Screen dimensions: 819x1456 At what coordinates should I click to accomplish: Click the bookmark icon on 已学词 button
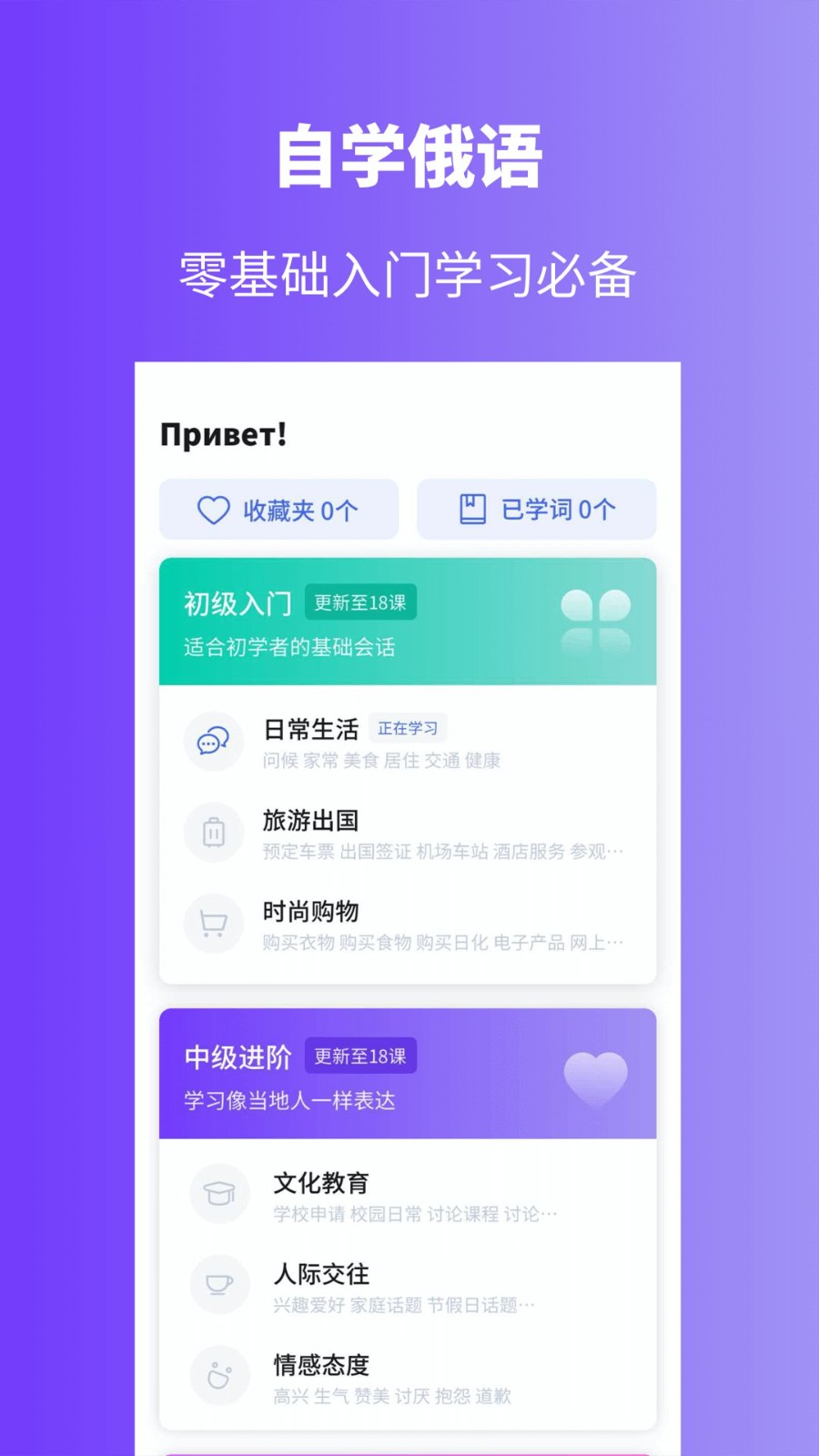tap(470, 510)
